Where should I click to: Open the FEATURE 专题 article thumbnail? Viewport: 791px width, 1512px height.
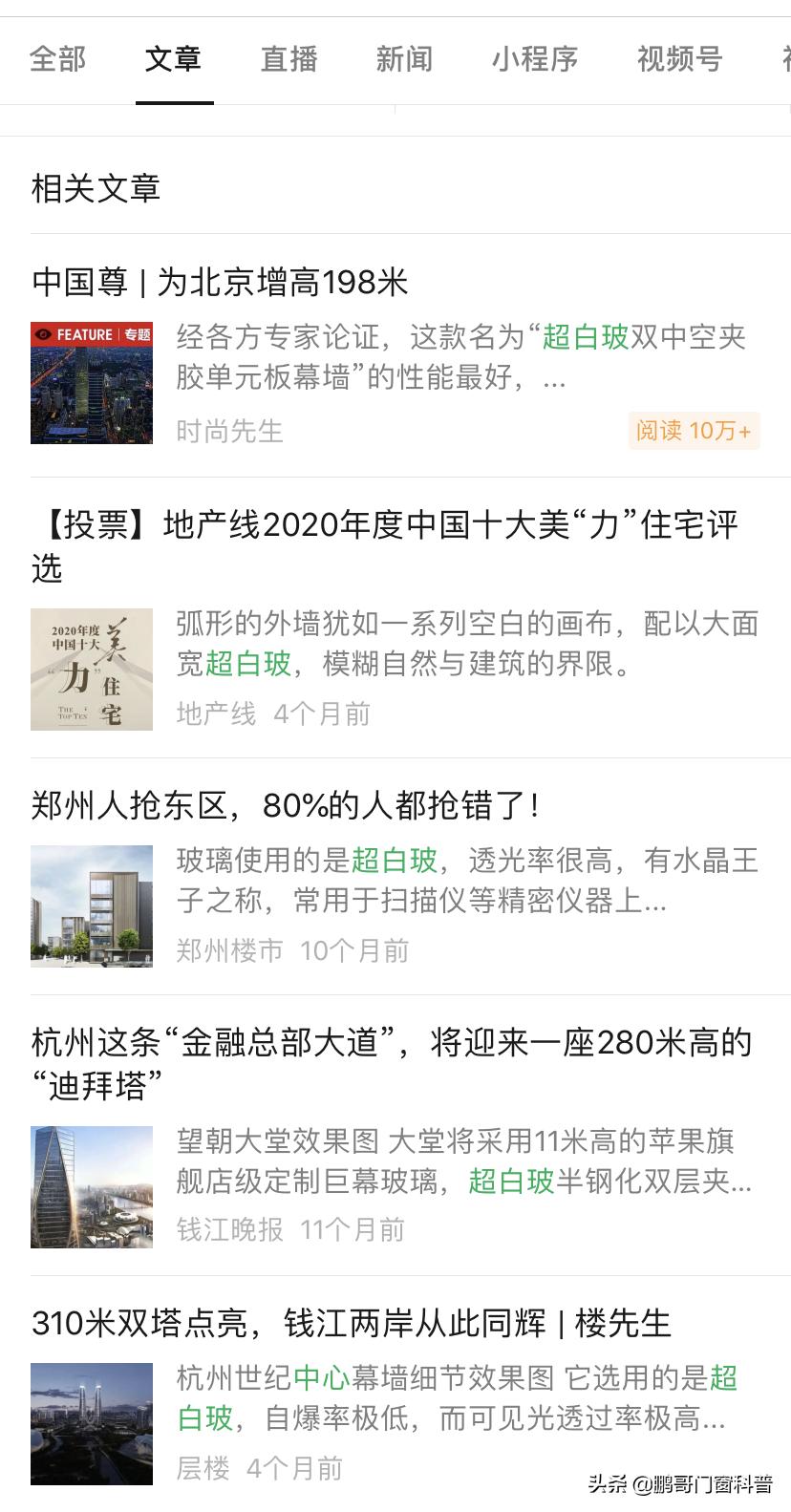(x=92, y=382)
